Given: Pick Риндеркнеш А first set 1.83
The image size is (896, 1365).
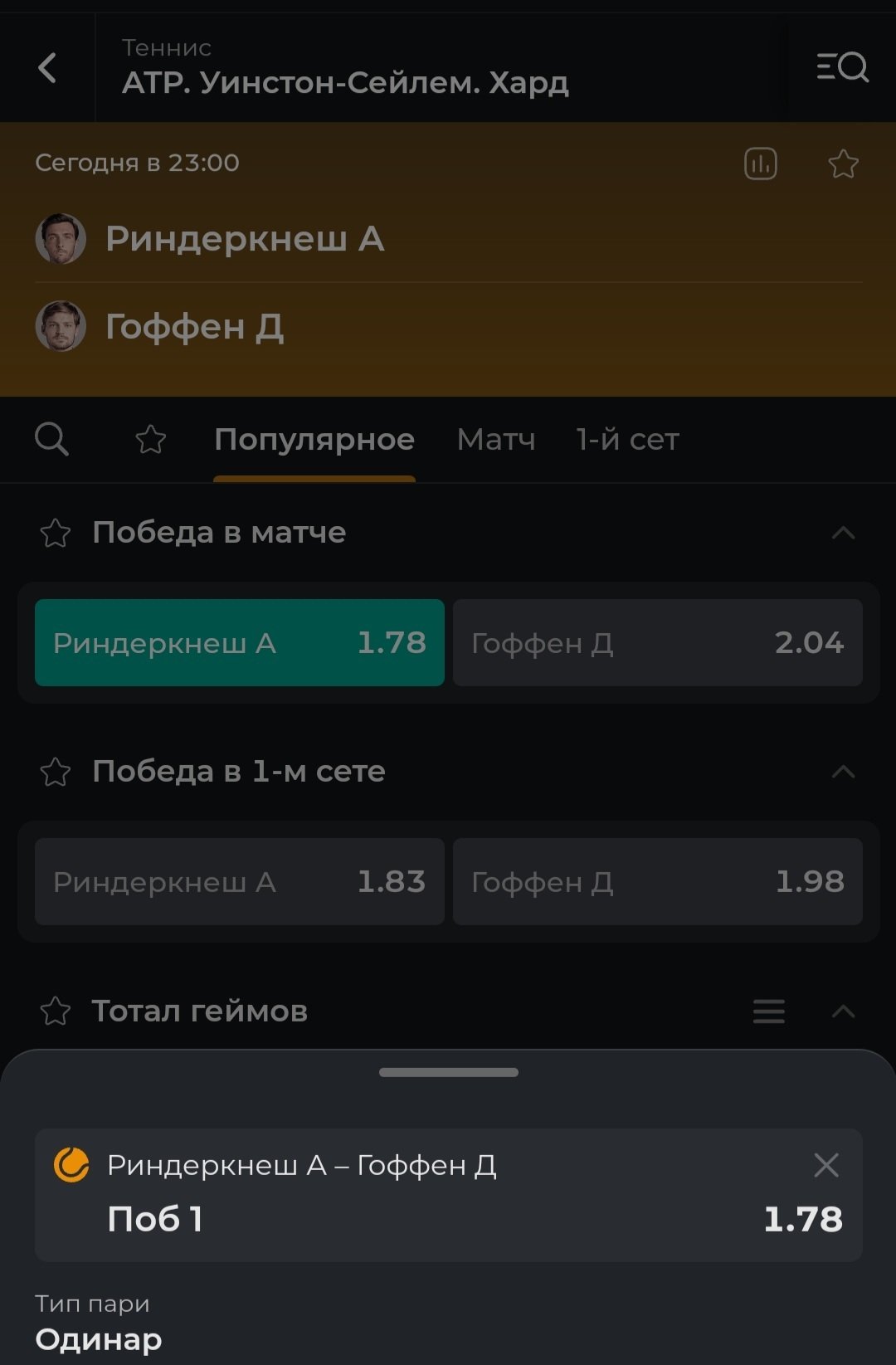Looking at the screenshot, I should click(x=239, y=882).
